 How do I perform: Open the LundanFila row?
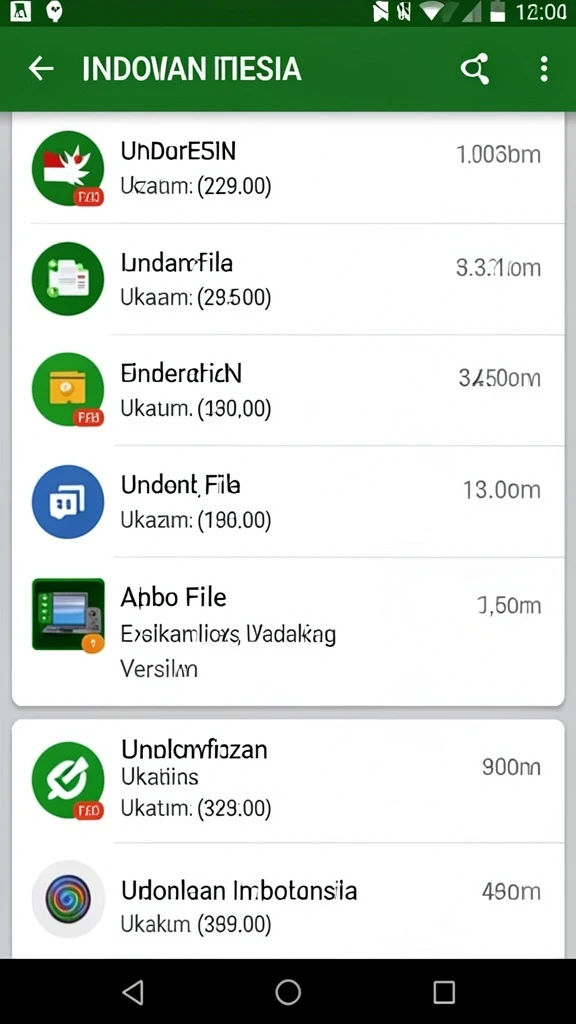pyautogui.click(x=288, y=279)
